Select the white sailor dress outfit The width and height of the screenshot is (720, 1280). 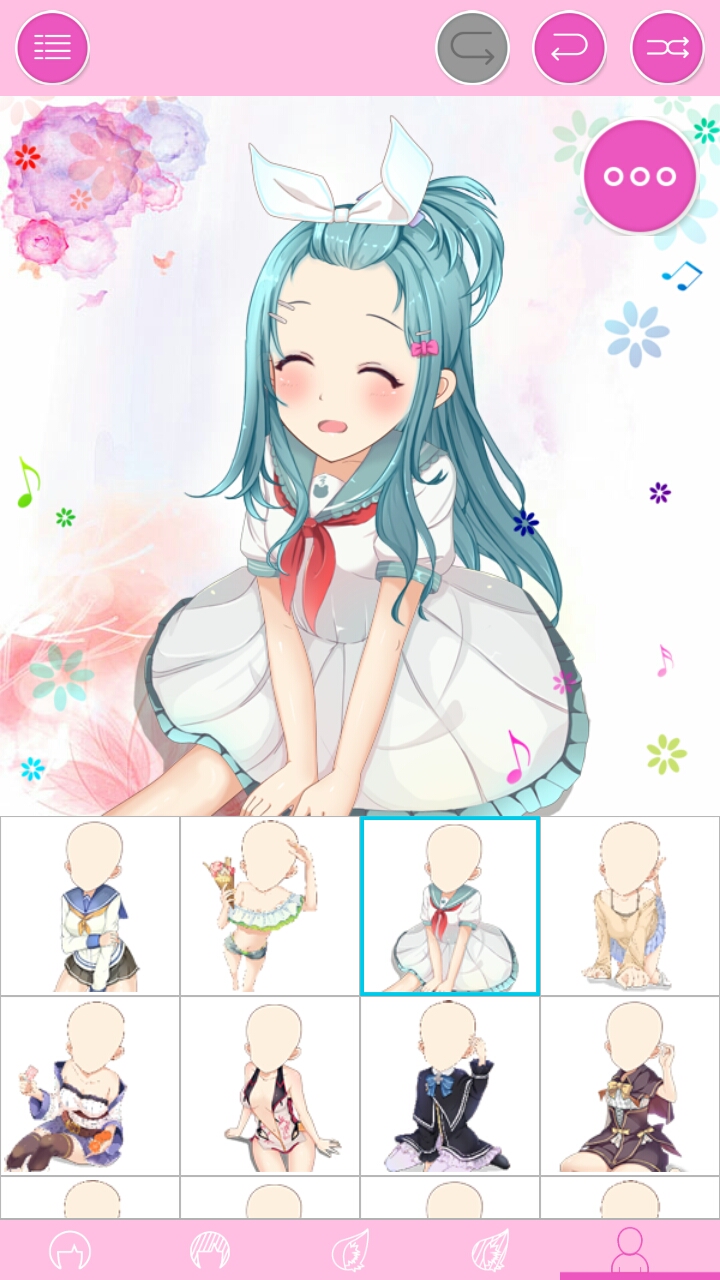(x=450, y=906)
